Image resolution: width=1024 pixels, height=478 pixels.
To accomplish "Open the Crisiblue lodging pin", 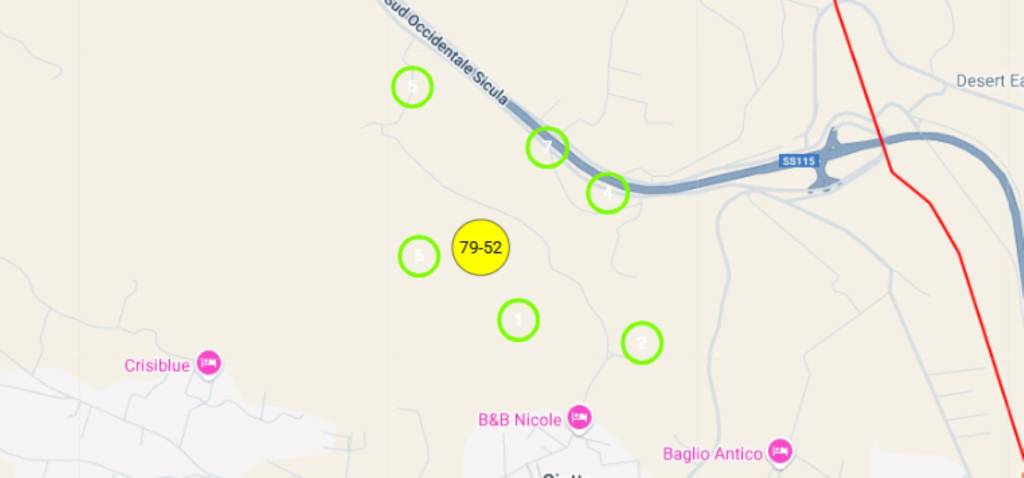I will pos(208,363).
